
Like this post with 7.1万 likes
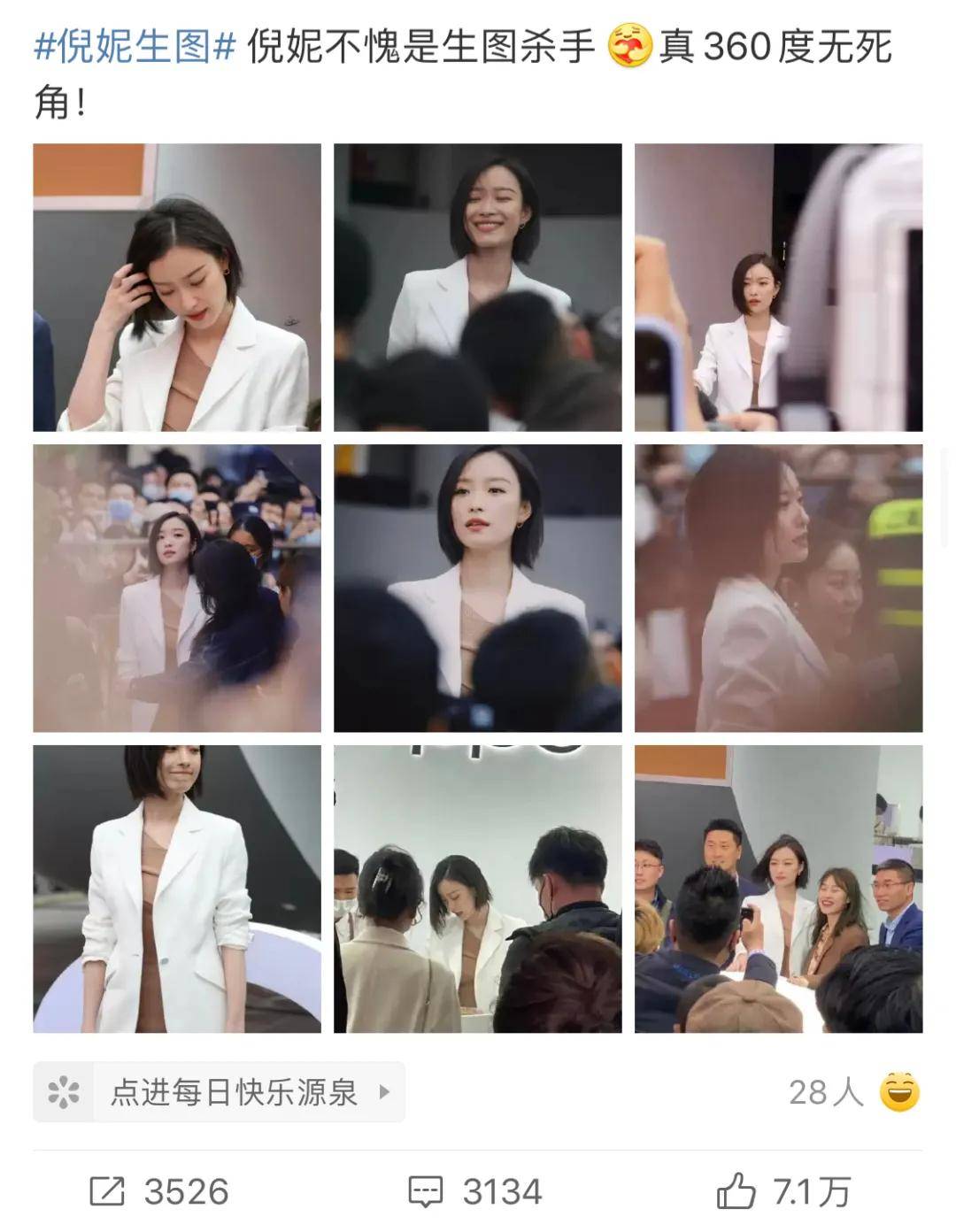click(783, 1191)
